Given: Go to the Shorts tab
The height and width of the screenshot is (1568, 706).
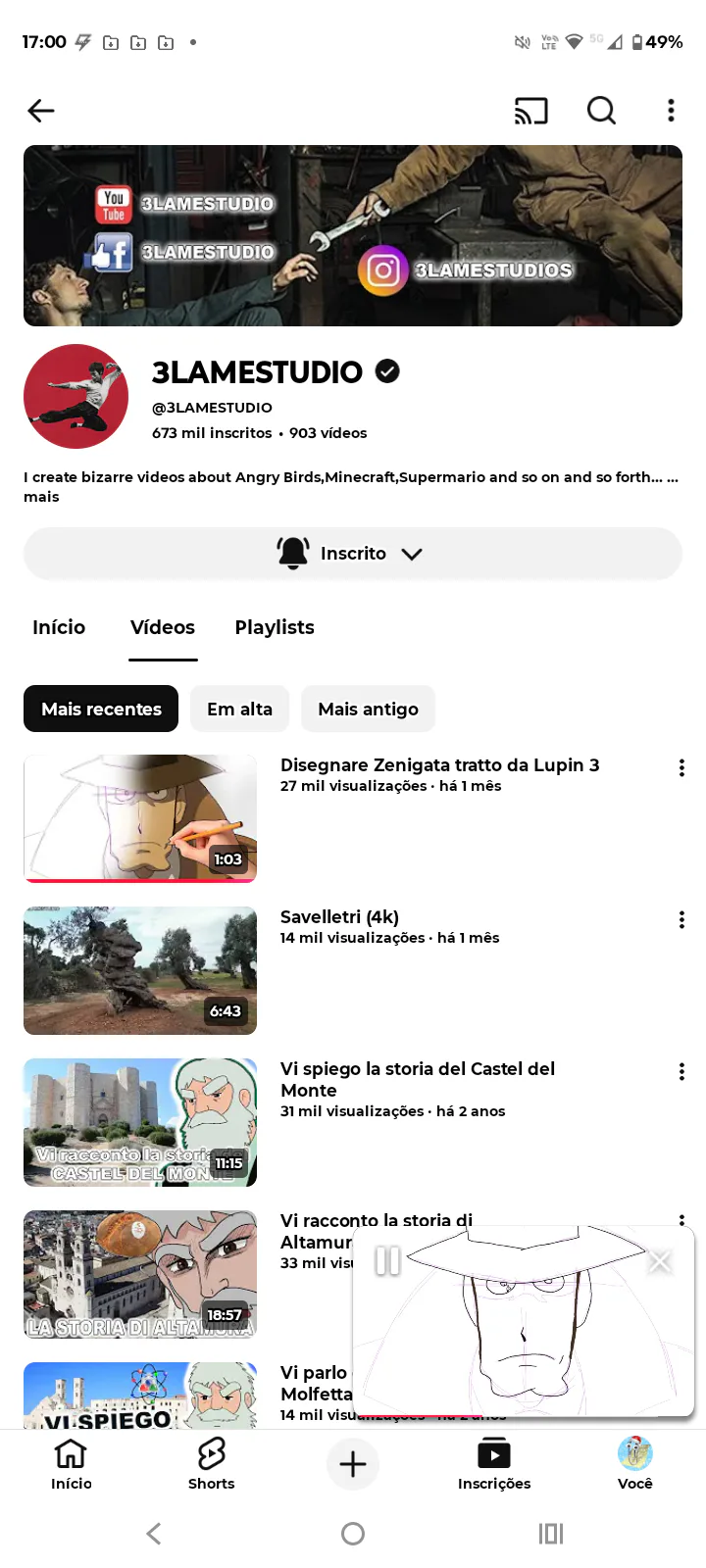Looking at the screenshot, I should pos(211,1463).
